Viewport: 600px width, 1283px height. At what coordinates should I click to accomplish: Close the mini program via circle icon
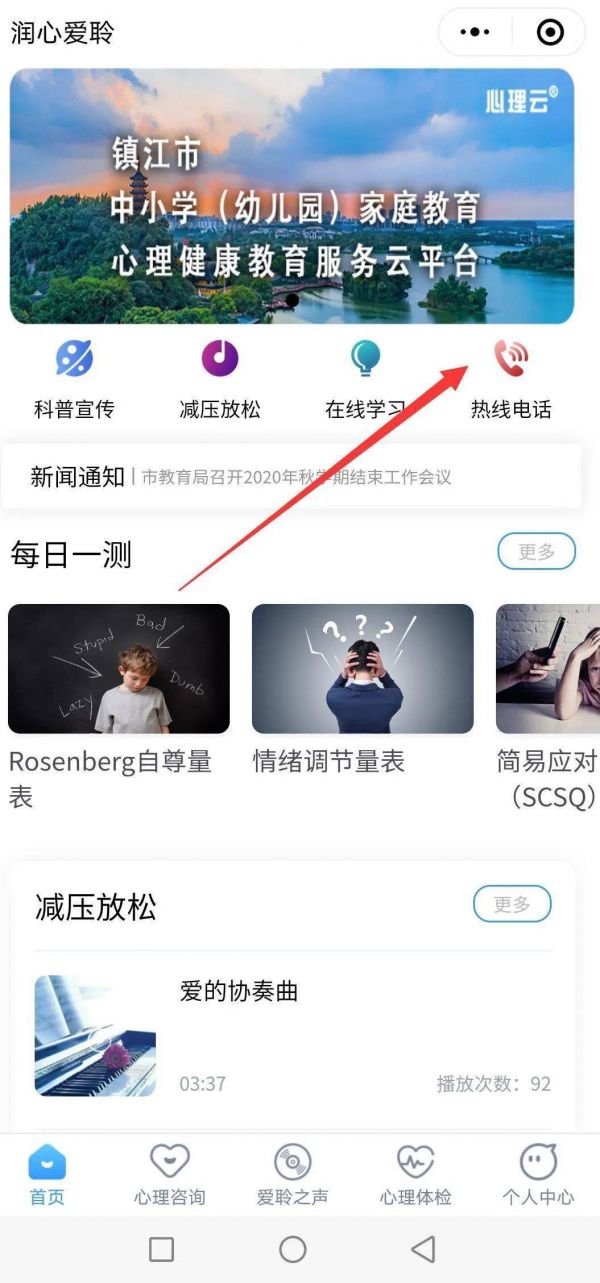pyautogui.click(x=550, y=32)
